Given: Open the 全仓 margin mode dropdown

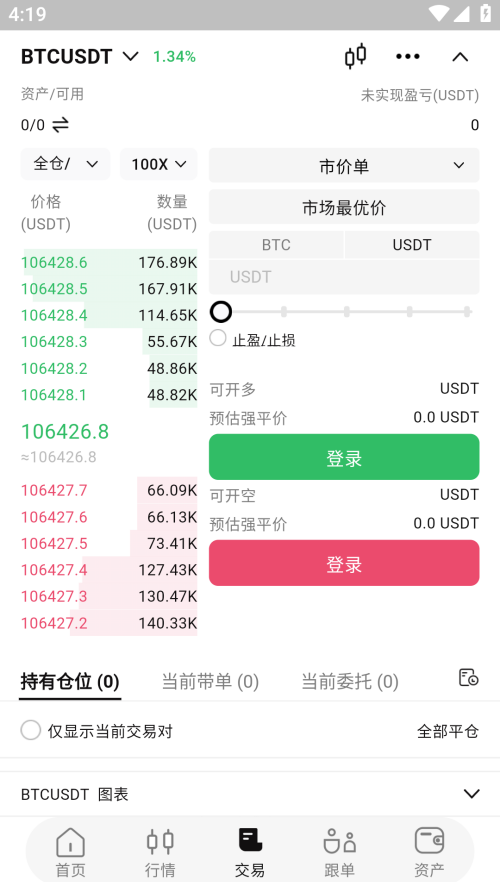Looking at the screenshot, I should pos(65,164).
